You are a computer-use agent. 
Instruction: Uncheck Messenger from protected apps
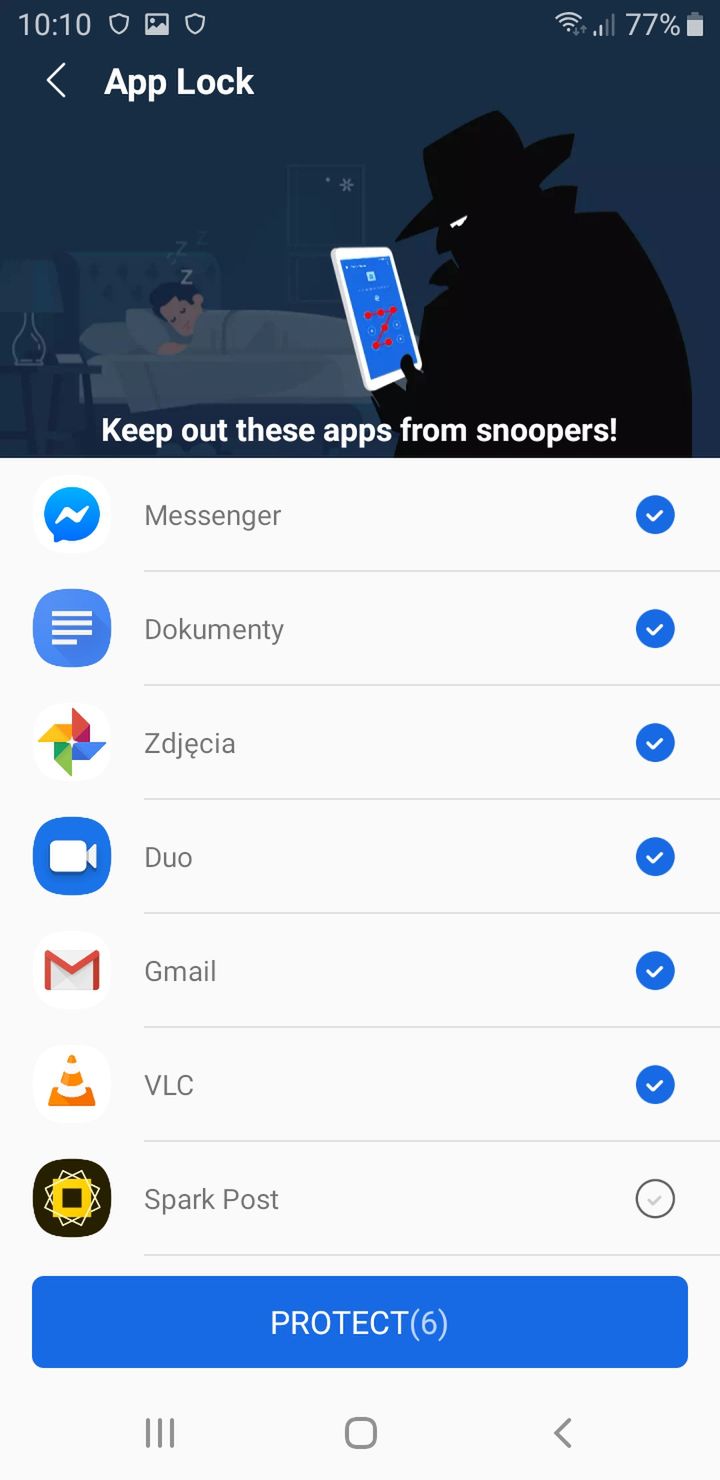click(x=655, y=515)
